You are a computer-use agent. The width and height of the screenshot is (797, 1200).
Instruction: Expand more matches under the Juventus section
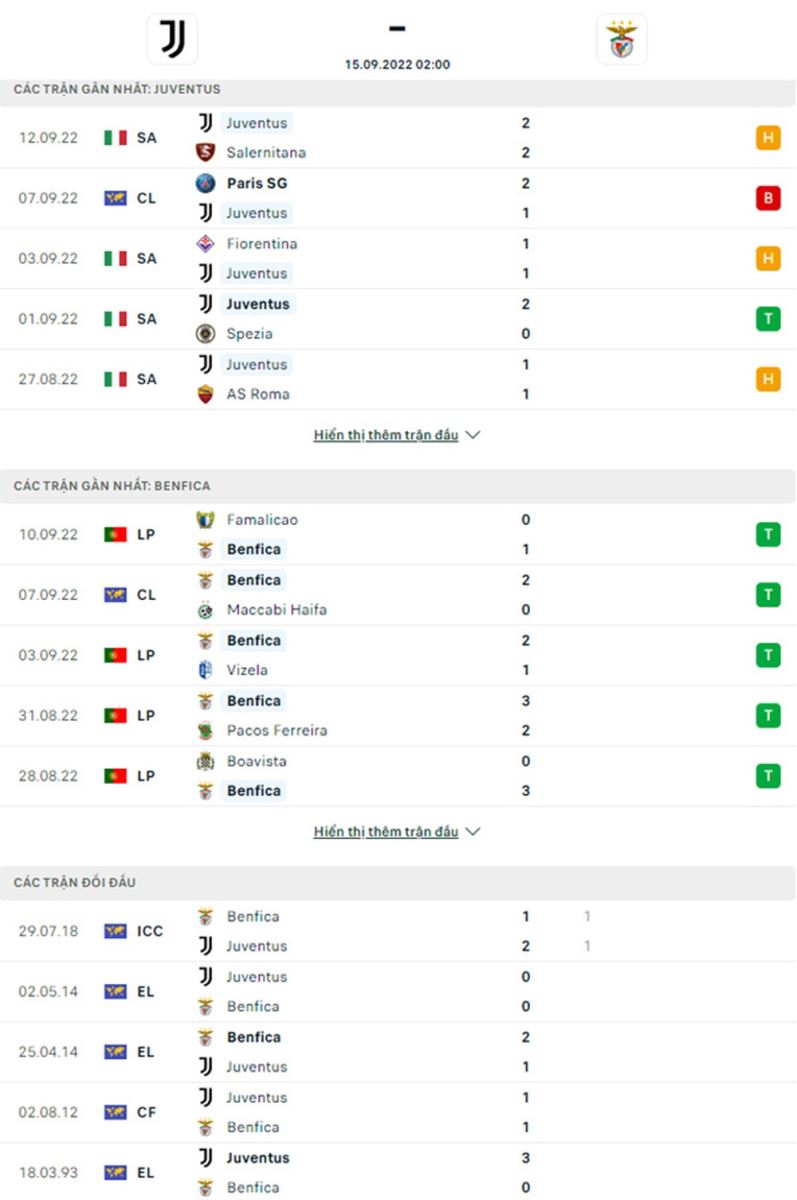[x=397, y=436]
